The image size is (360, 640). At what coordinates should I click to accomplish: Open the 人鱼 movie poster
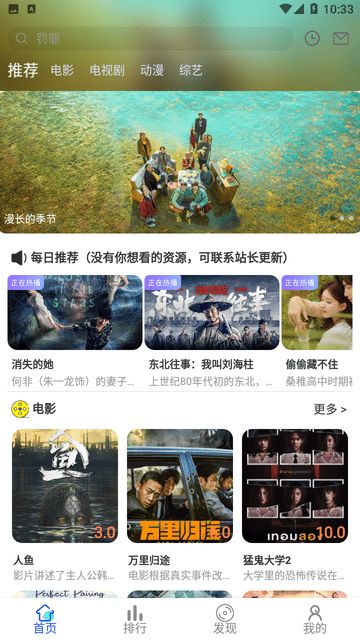65,486
